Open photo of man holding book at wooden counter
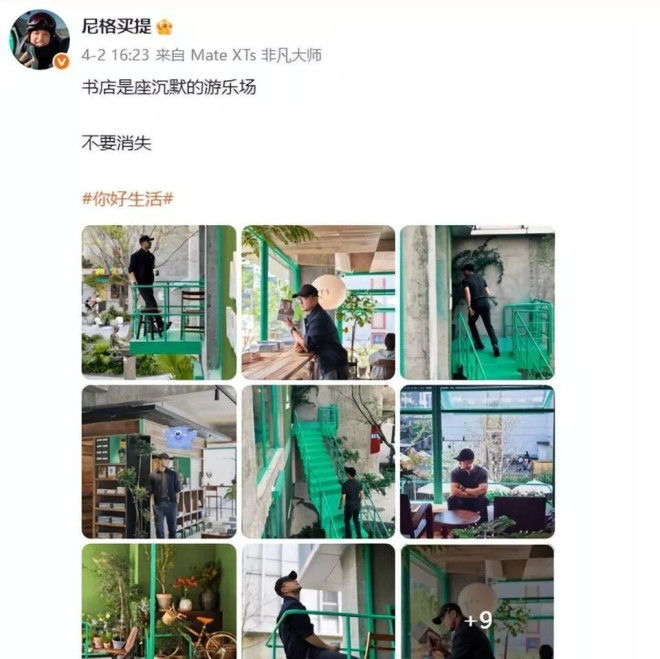 pyautogui.click(x=318, y=302)
